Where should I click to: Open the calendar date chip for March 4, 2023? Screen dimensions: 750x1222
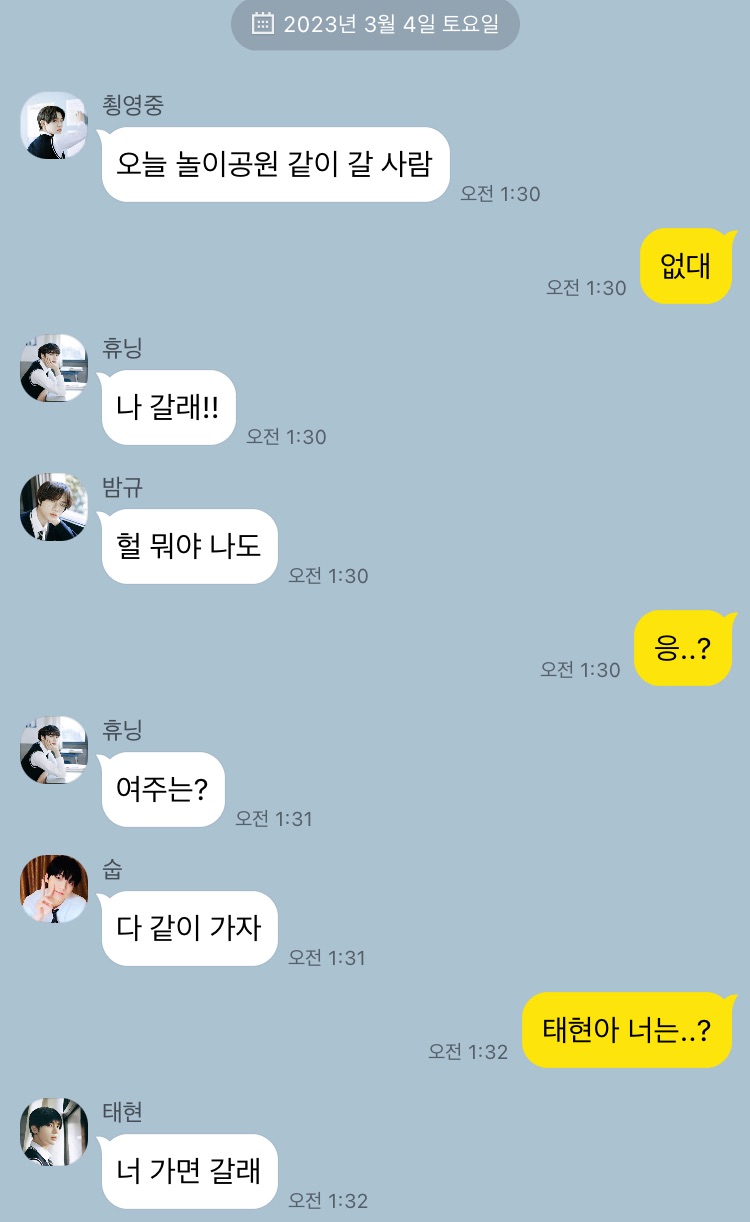[x=375, y=24]
